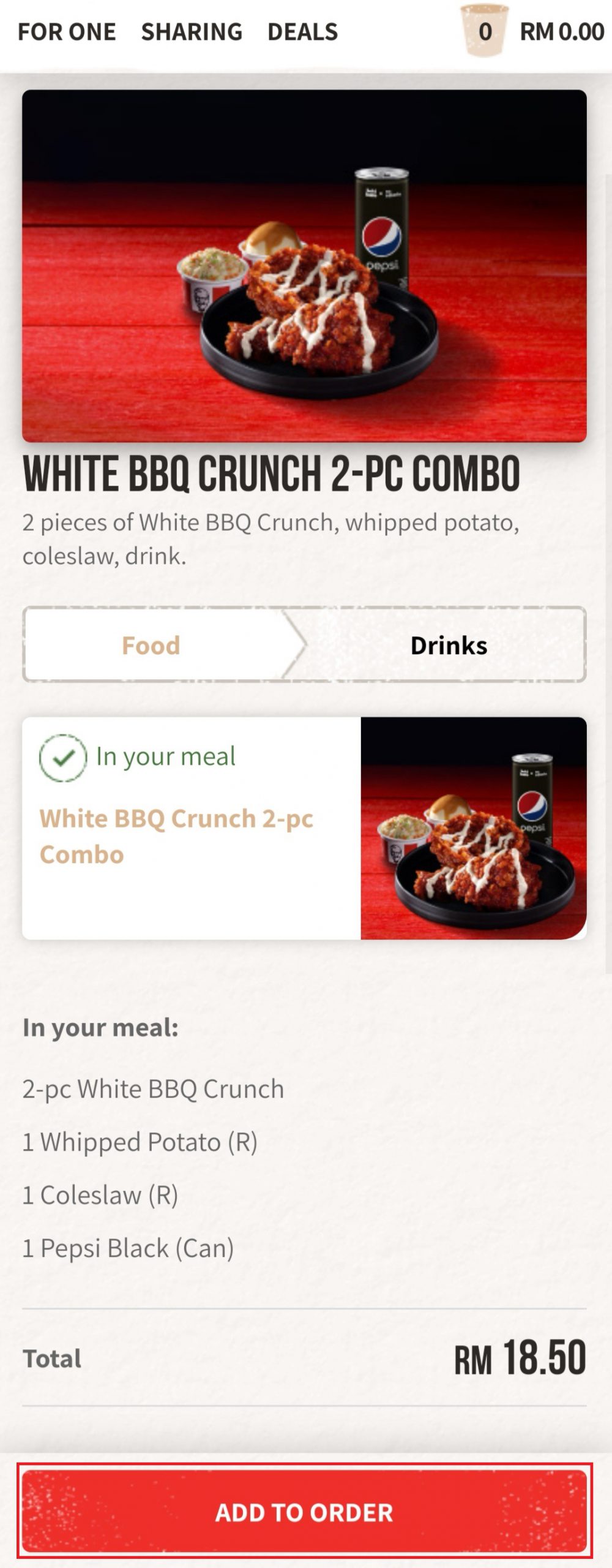Select the Food step tab
The image size is (612, 1568).
tap(151, 645)
